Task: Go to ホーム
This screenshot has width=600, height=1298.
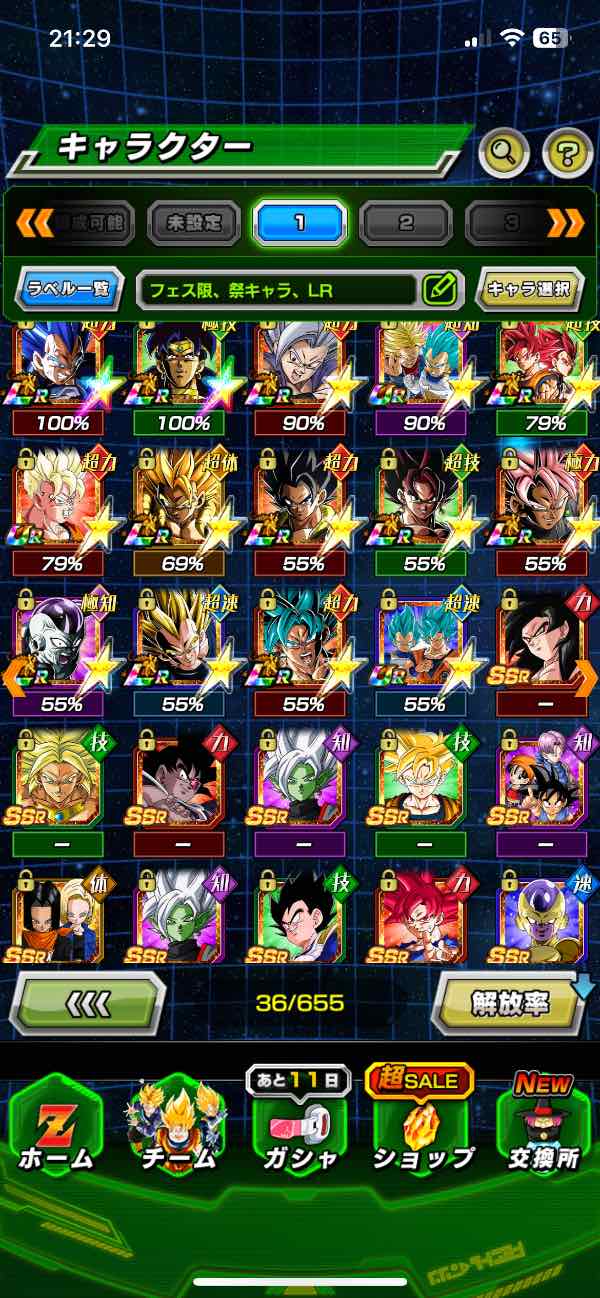Action: 56,1130
